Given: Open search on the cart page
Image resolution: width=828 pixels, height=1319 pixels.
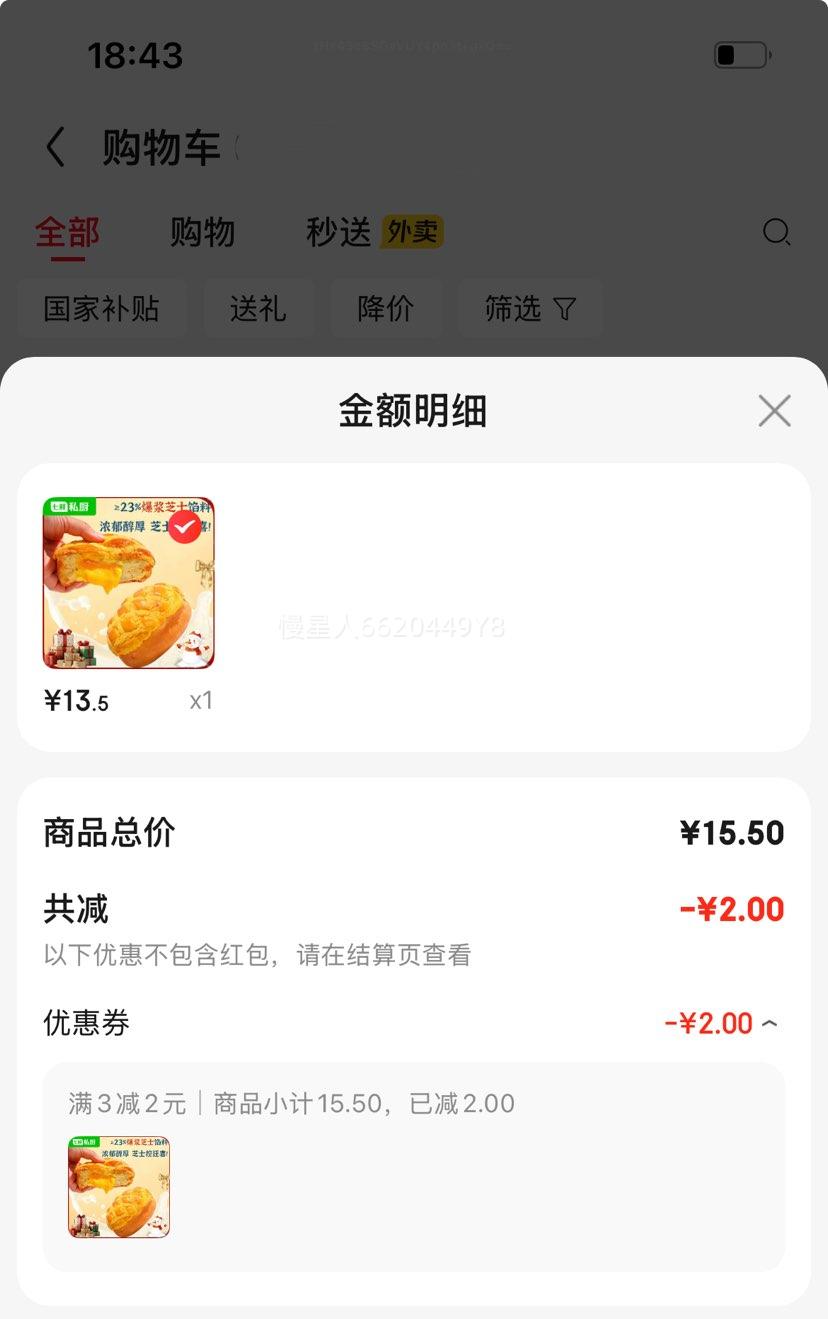Looking at the screenshot, I should point(777,233).
